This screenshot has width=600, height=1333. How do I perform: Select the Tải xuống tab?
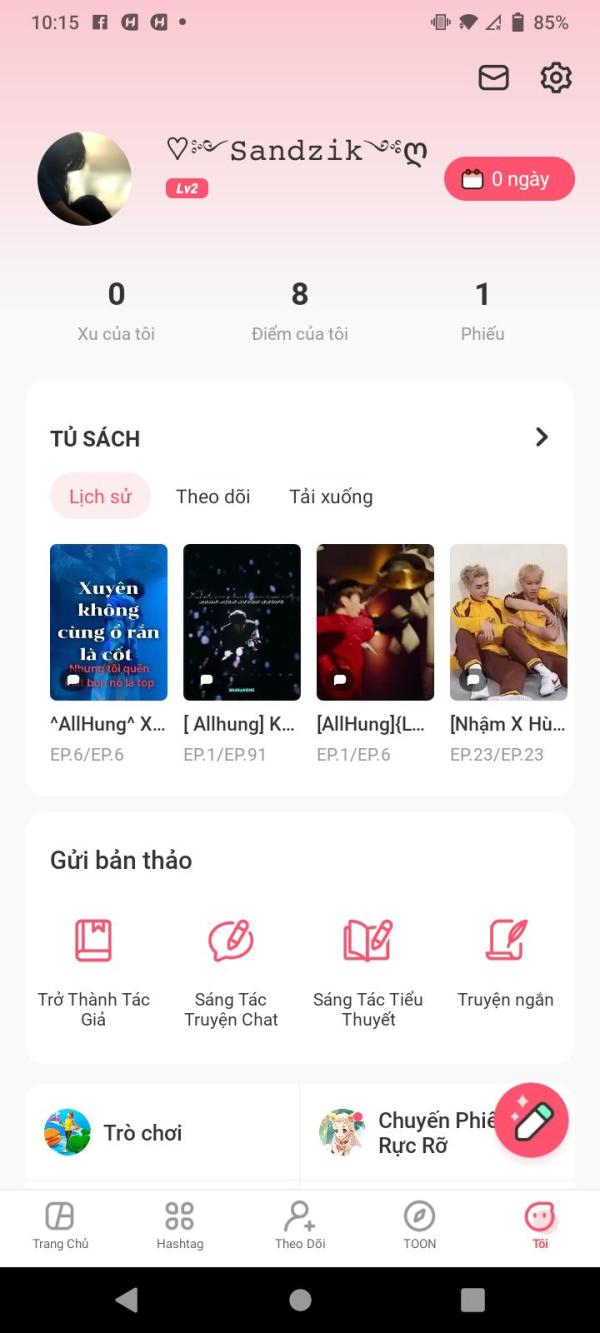(331, 496)
